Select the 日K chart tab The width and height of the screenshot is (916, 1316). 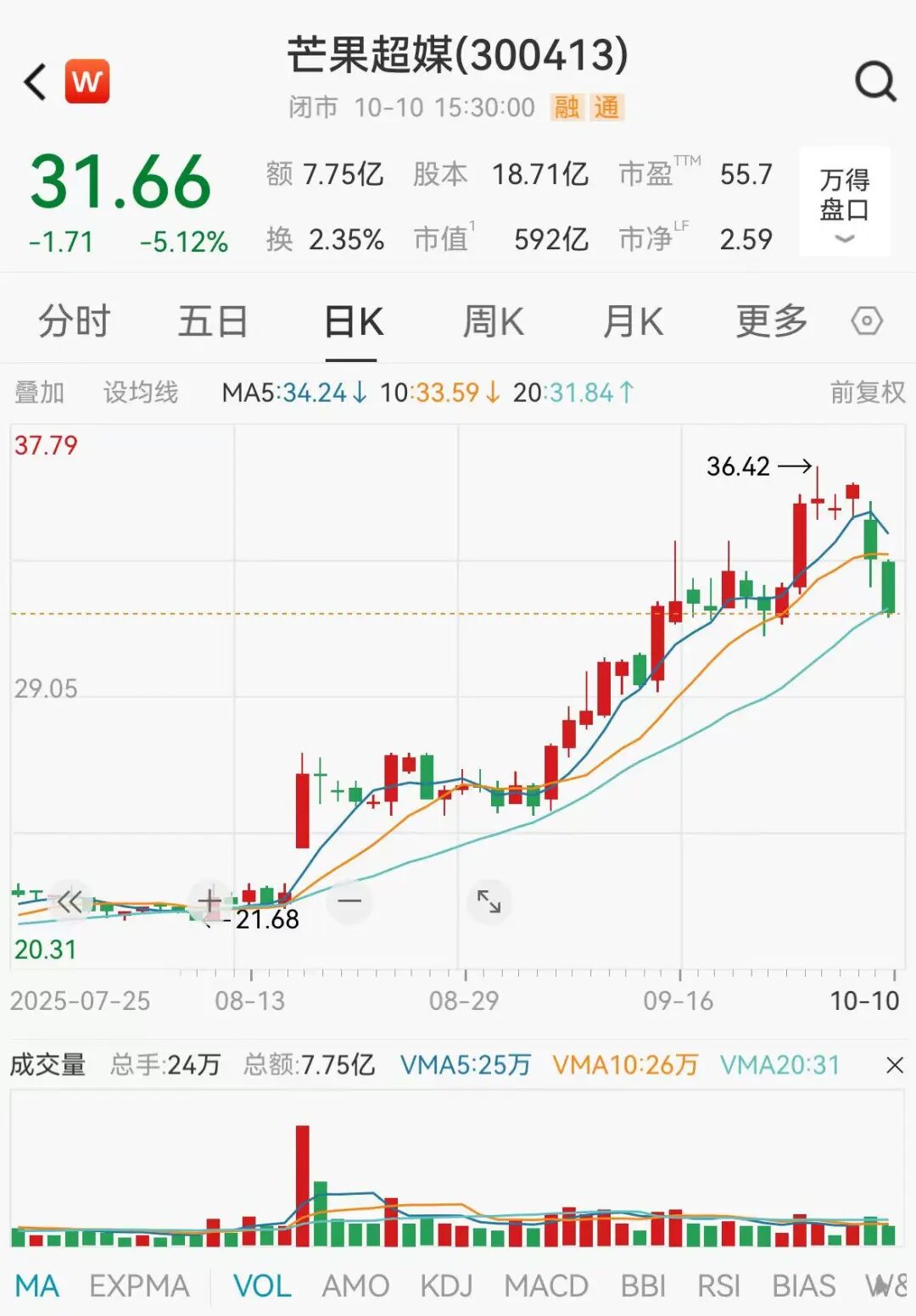(x=354, y=322)
